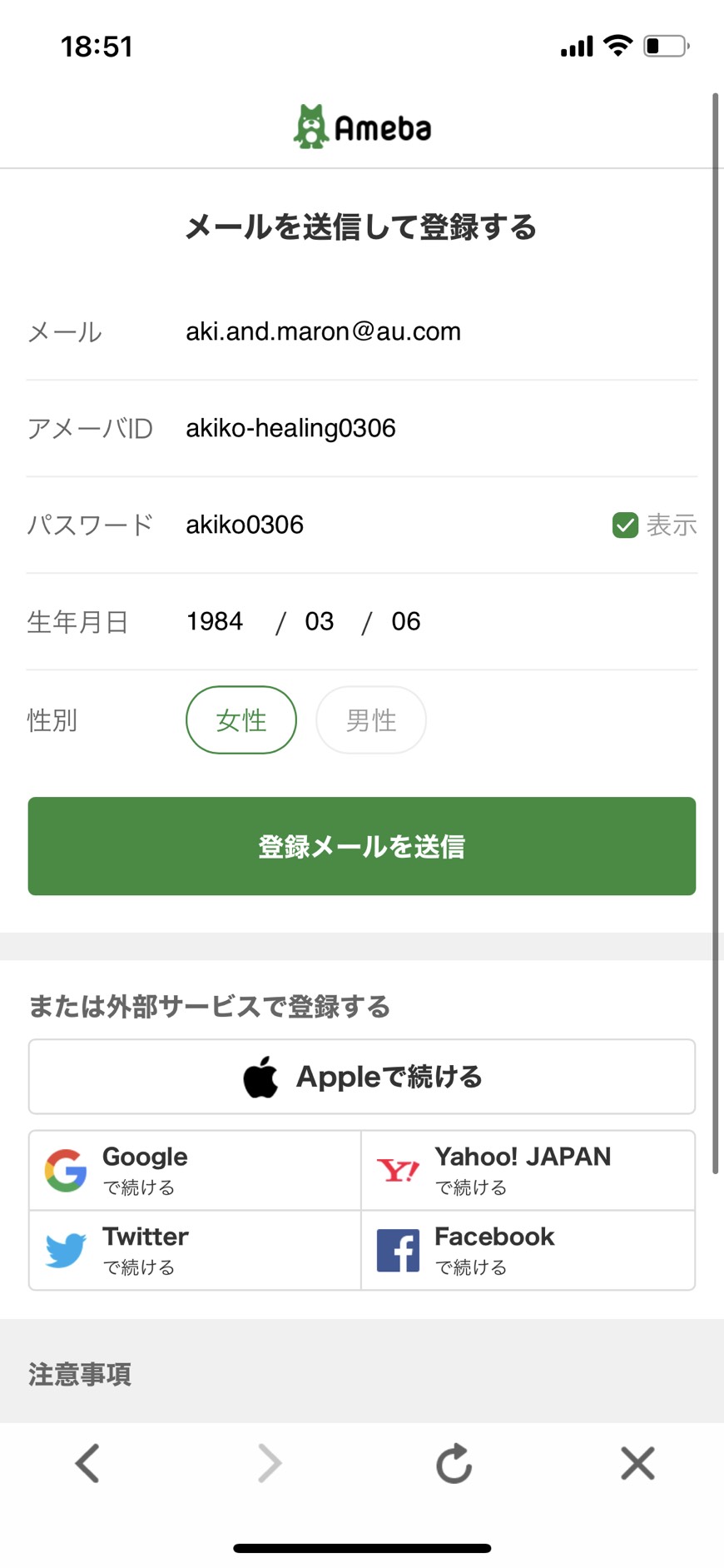Screen dimensions: 724x1568
Task: Tap the アメーバID input field
Action: click(439, 428)
